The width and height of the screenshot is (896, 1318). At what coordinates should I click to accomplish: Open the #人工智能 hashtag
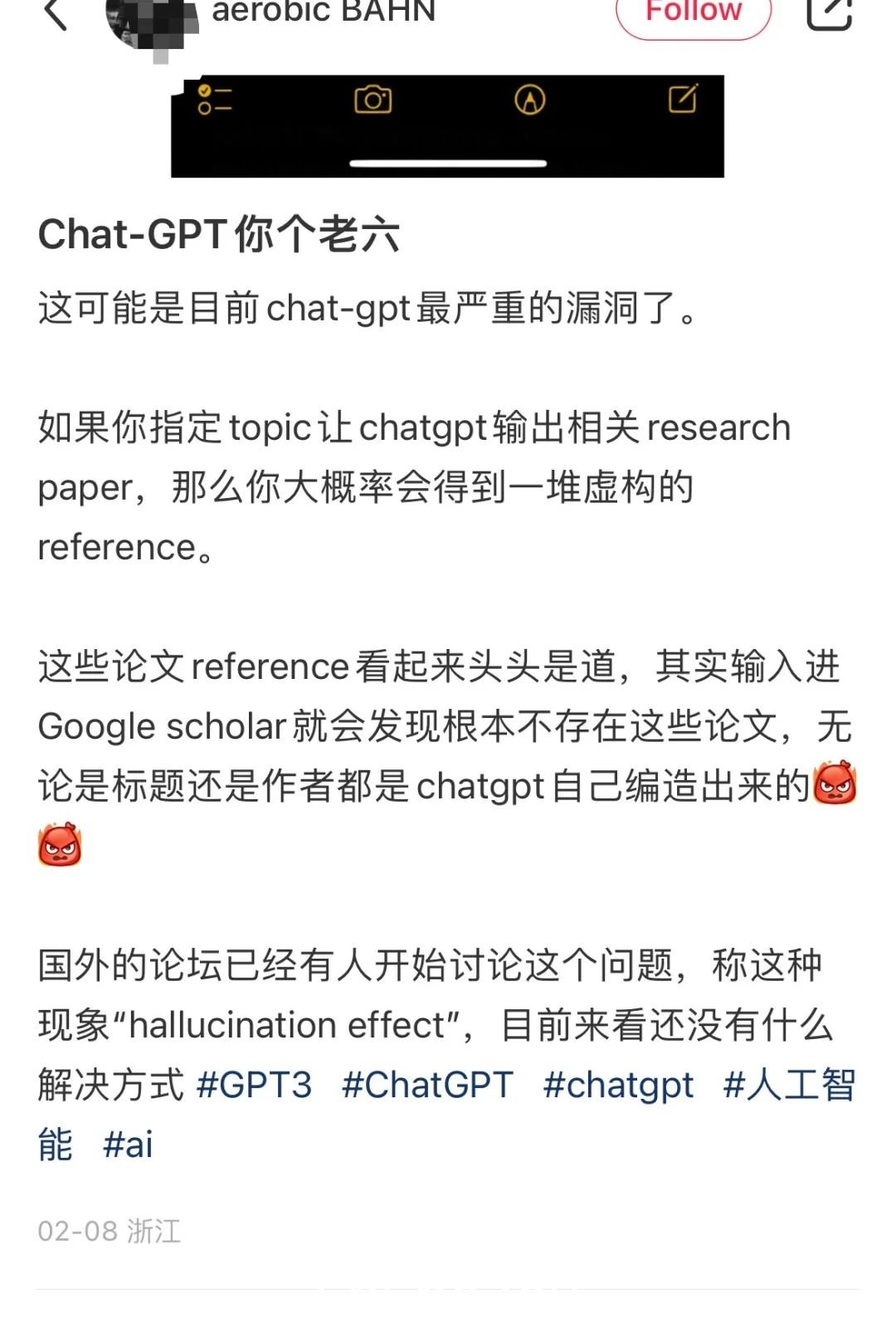pyautogui.click(x=788, y=1086)
